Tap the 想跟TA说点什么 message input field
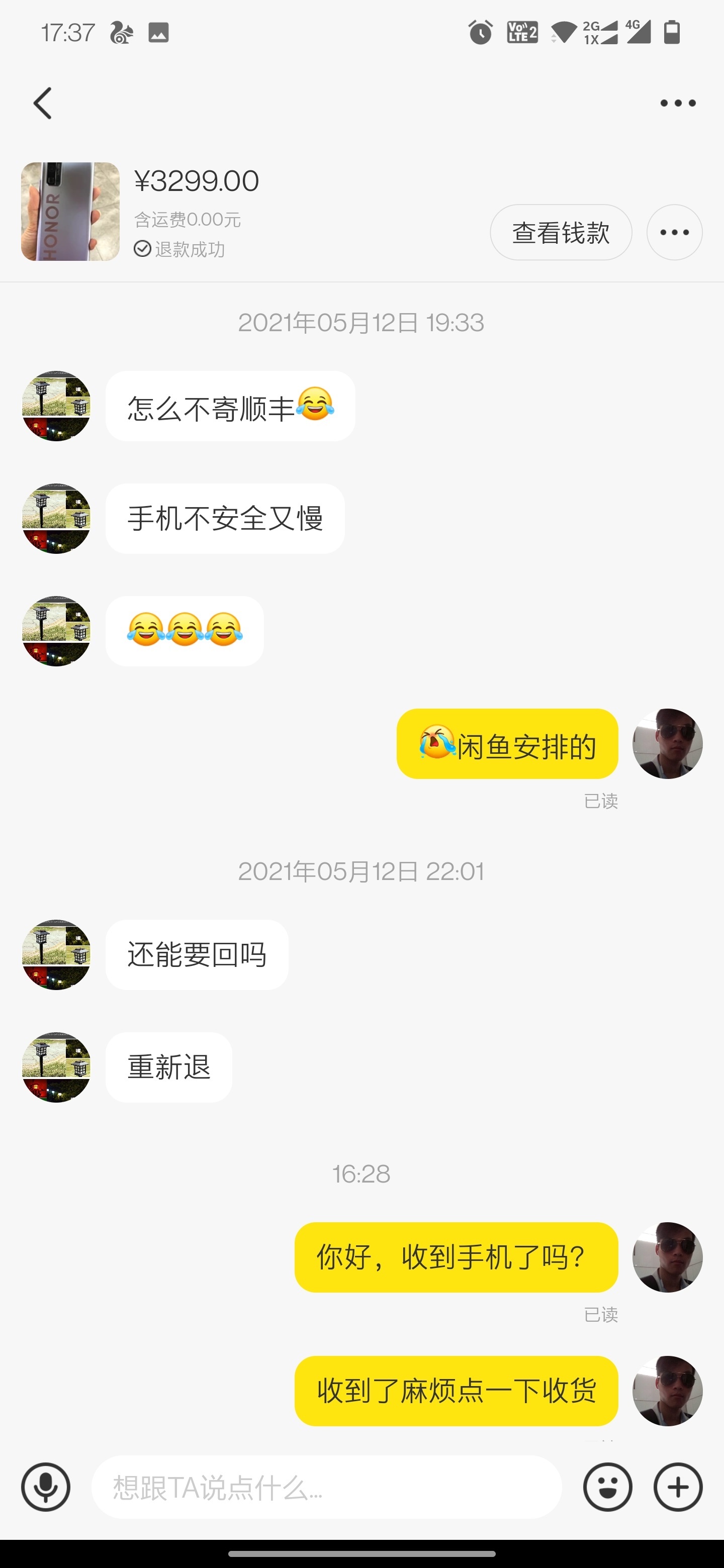The height and width of the screenshot is (1568, 724). click(x=305, y=1487)
